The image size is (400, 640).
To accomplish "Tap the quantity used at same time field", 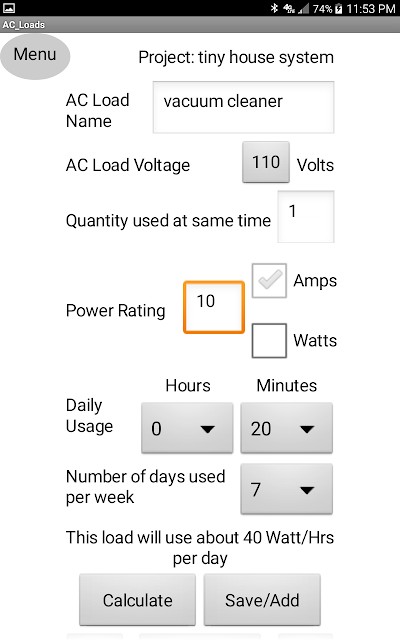I will (306, 217).
